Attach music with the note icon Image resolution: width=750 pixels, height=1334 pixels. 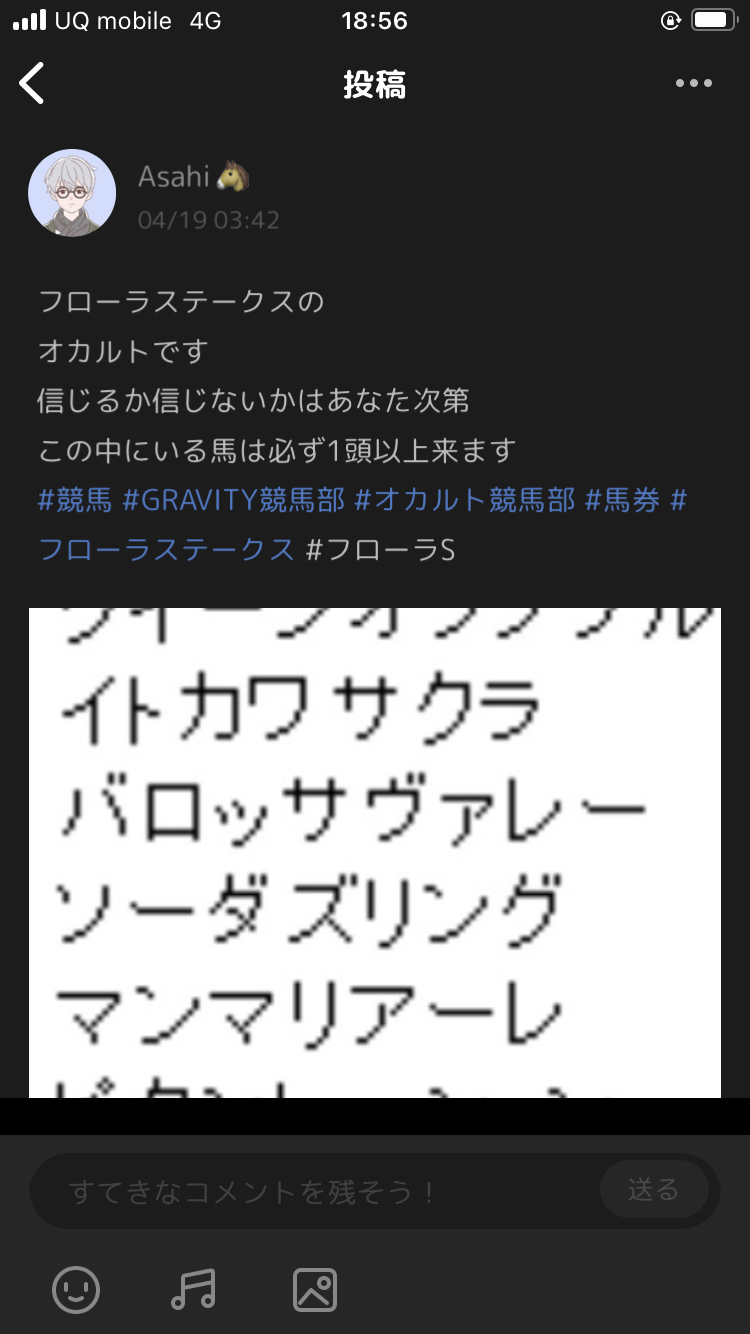click(193, 1290)
